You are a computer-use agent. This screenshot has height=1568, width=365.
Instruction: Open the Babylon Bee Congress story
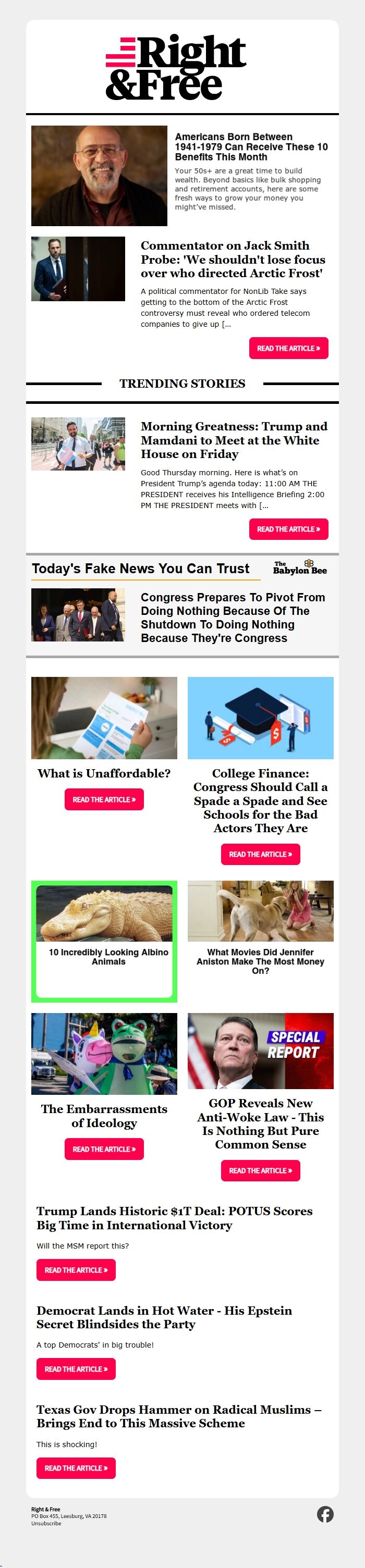tap(232, 617)
